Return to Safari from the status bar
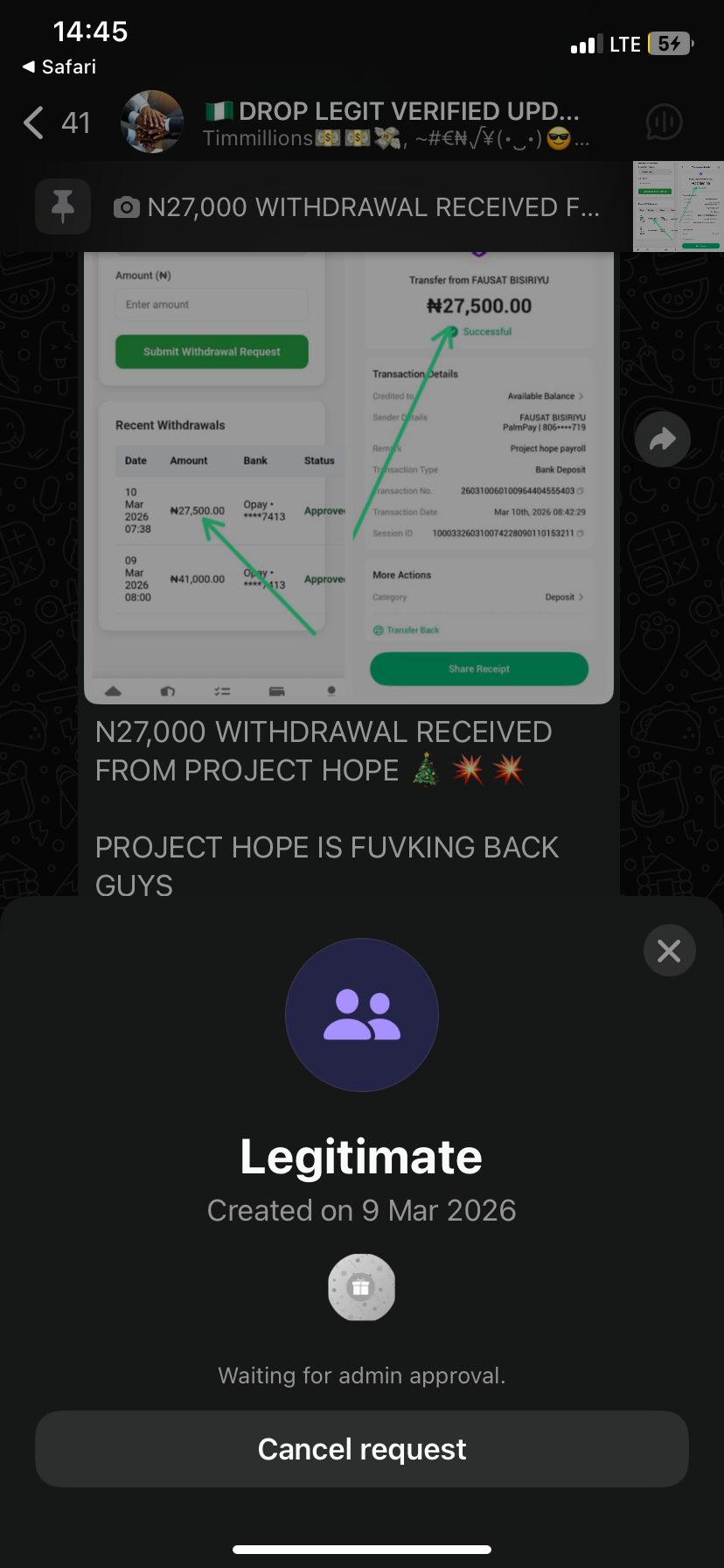This screenshot has height=1568, width=724. [59, 66]
